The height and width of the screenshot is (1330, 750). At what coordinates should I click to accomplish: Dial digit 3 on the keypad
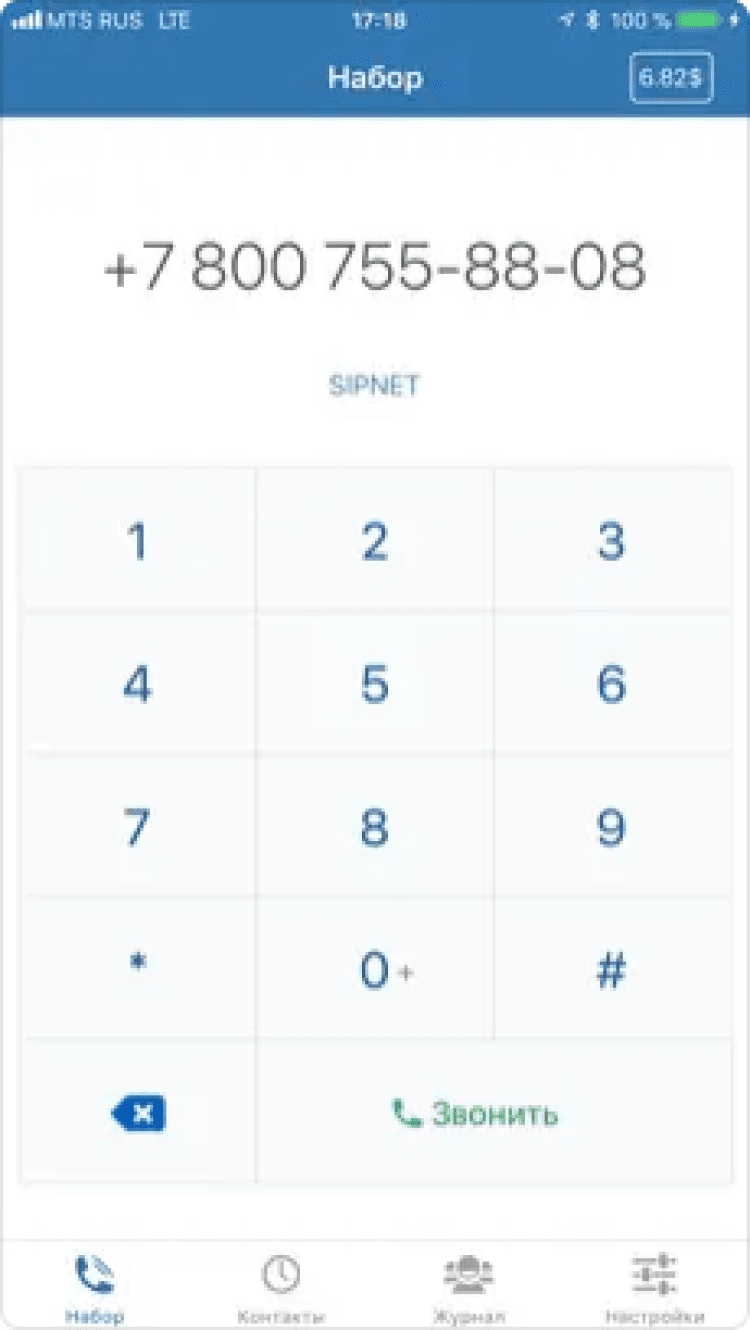click(x=612, y=541)
